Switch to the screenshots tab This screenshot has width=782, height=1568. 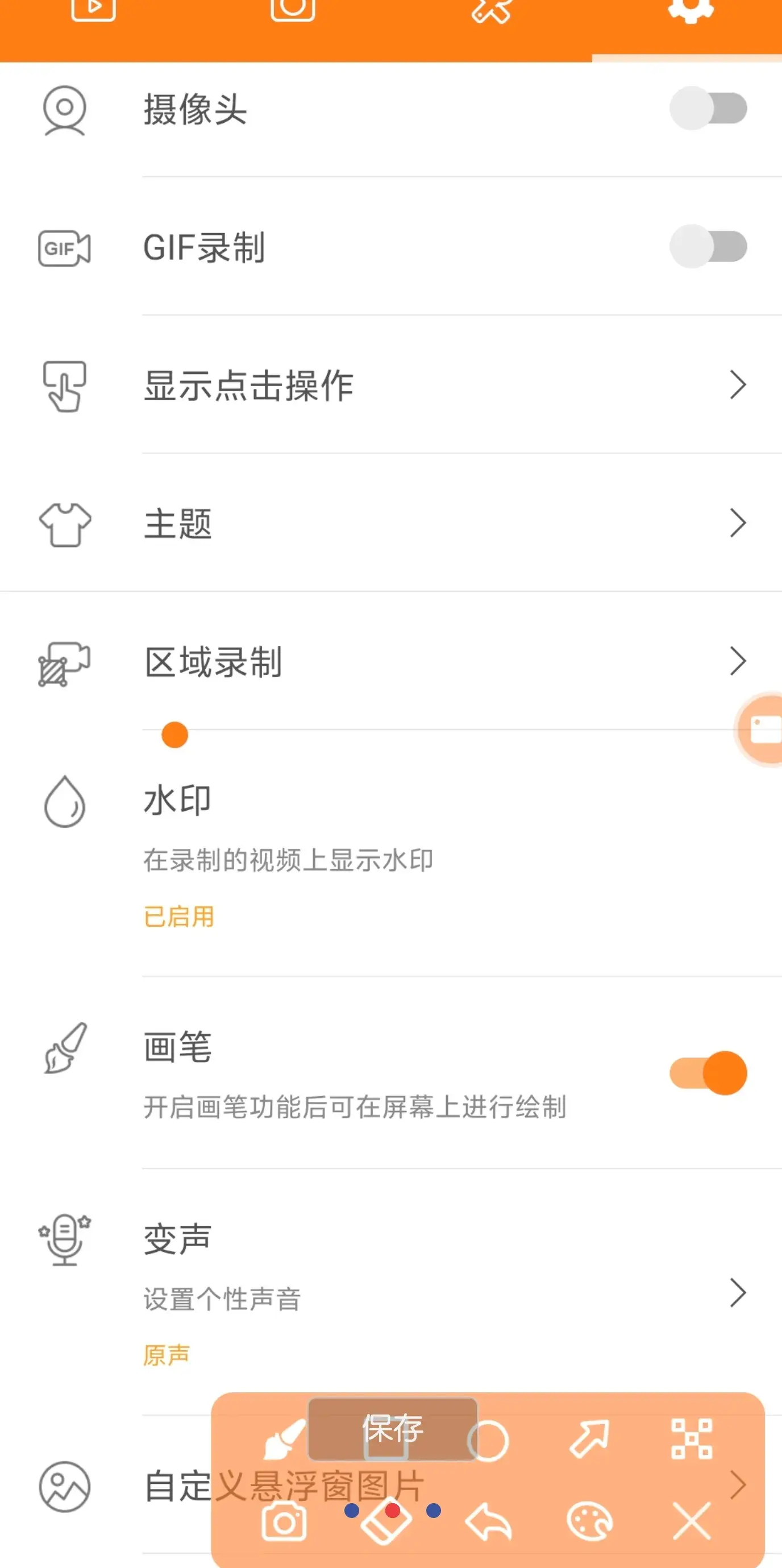[x=293, y=12]
